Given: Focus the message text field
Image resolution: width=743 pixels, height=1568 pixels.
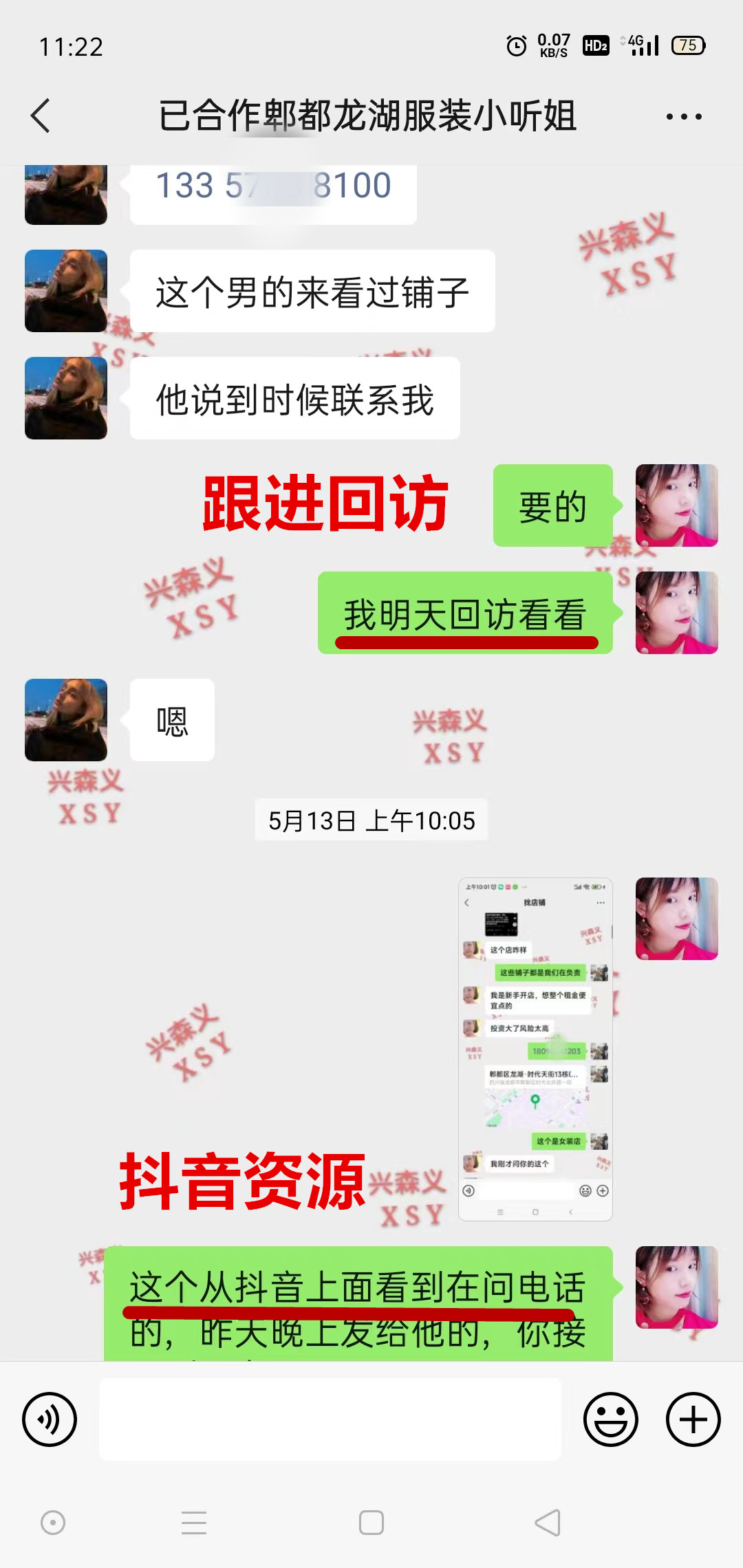Looking at the screenshot, I should click(x=330, y=1419).
